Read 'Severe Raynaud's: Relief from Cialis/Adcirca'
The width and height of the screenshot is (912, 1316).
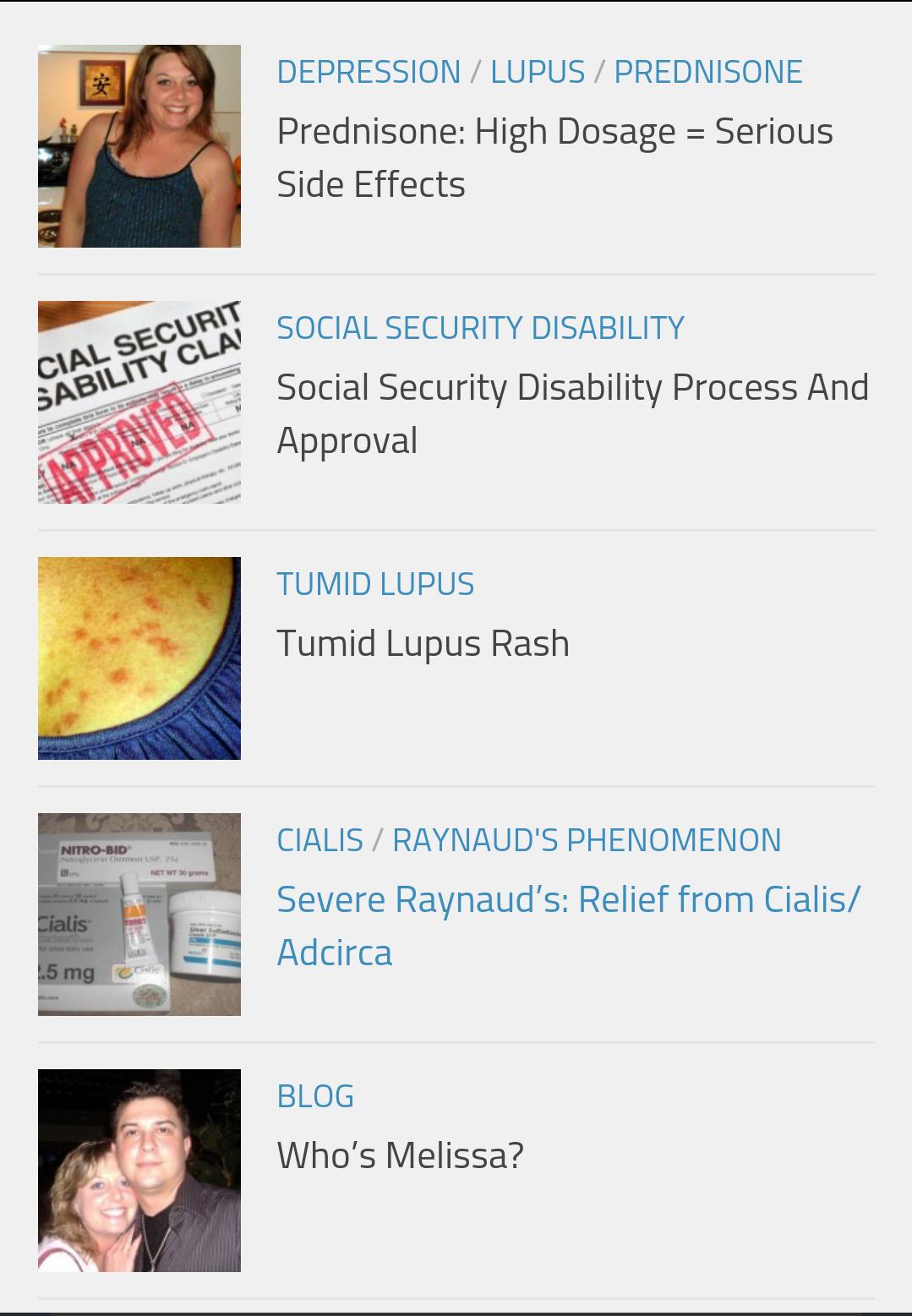click(568, 926)
